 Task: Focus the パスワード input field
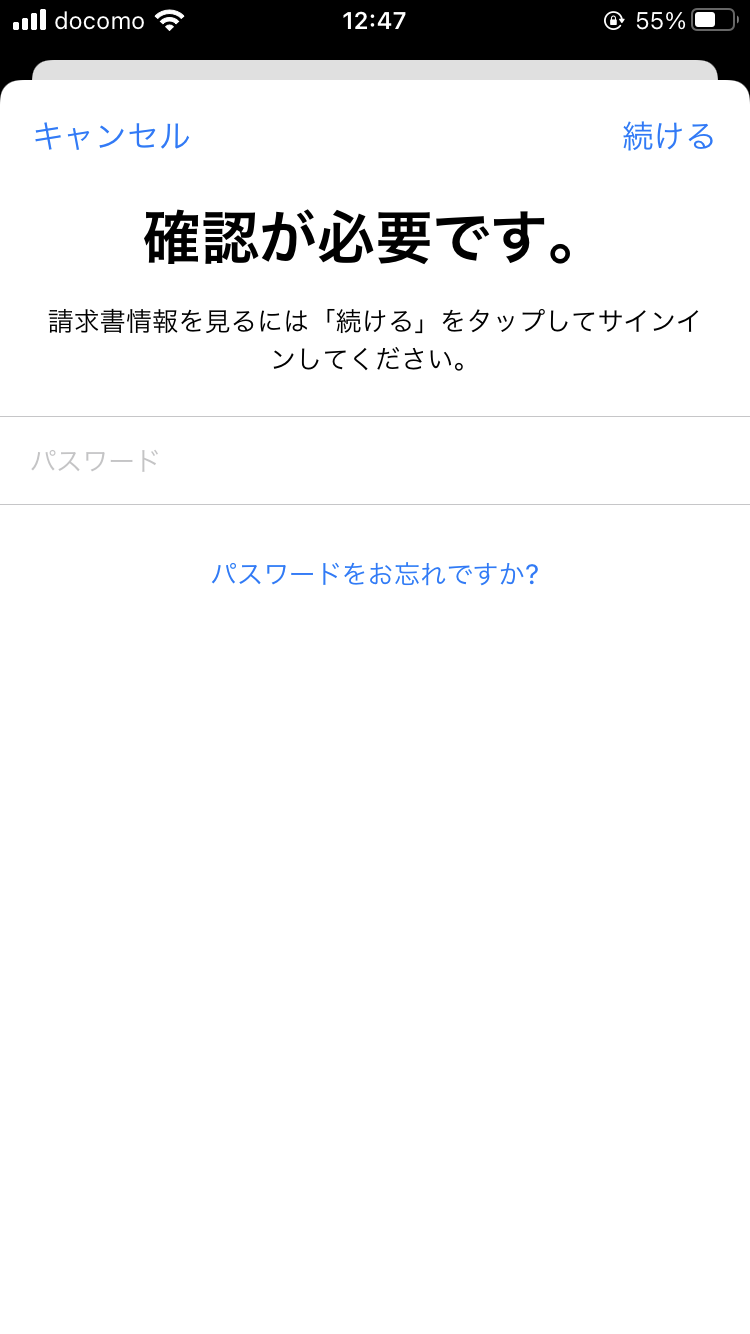(375, 461)
